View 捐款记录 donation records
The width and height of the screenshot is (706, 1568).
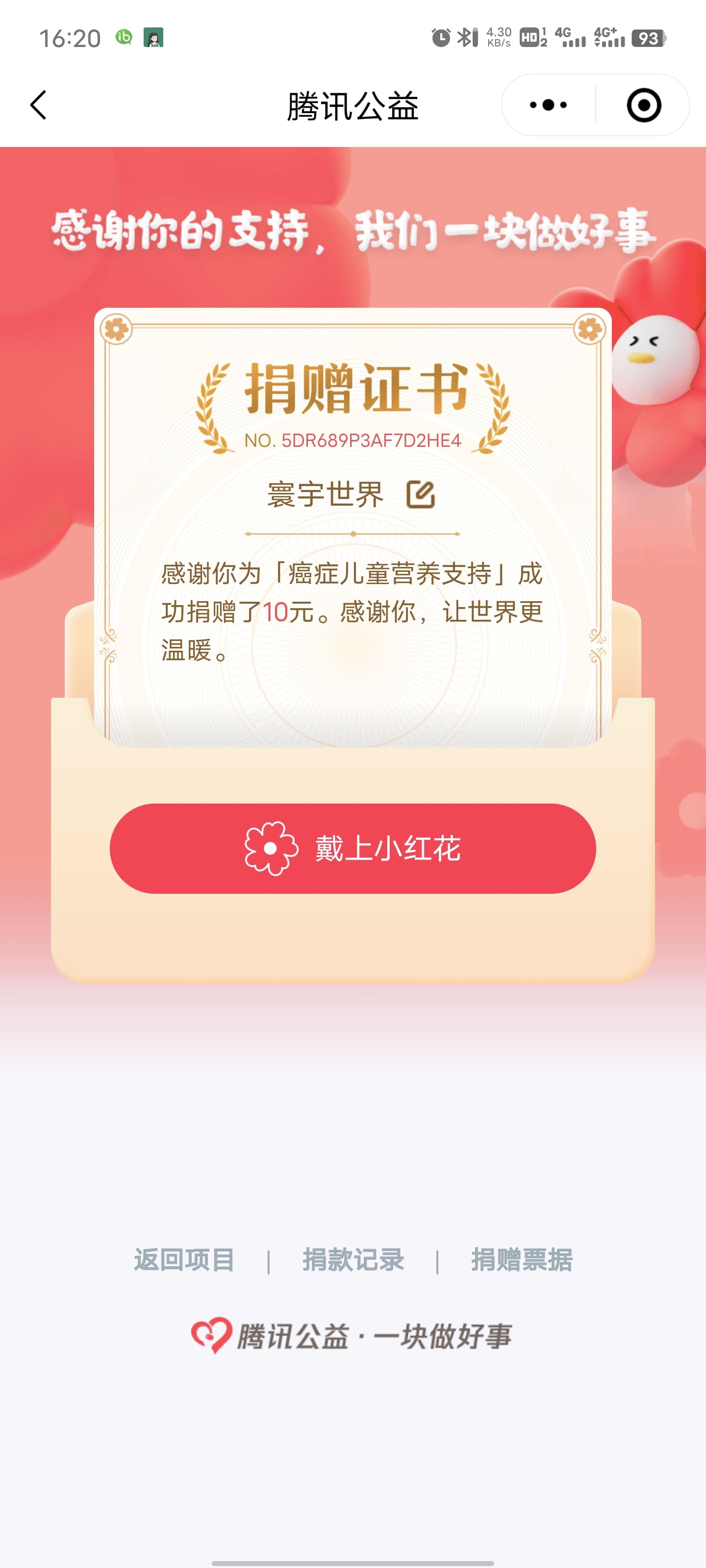point(353,1259)
